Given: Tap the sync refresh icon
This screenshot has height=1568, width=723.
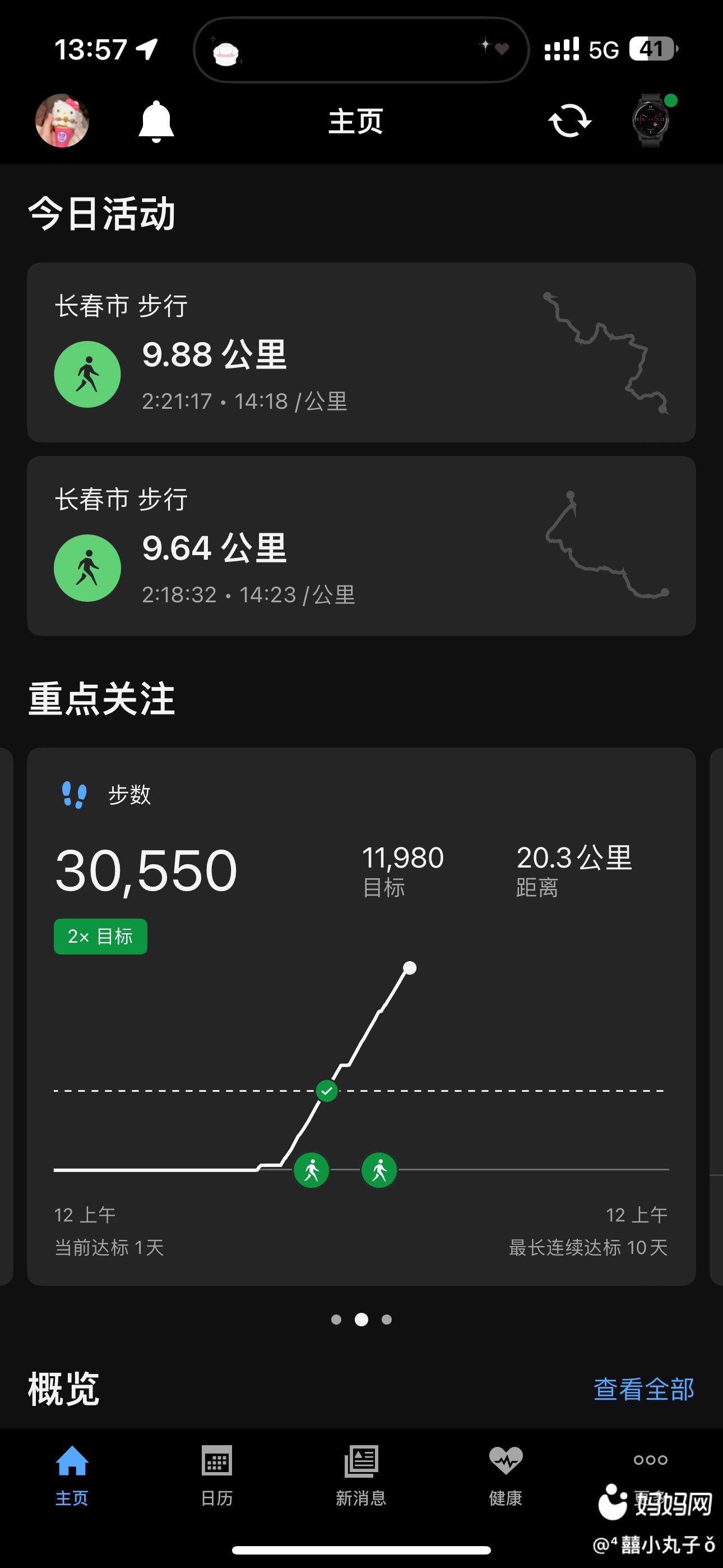Looking at the screenshot, I should [569, 121].
